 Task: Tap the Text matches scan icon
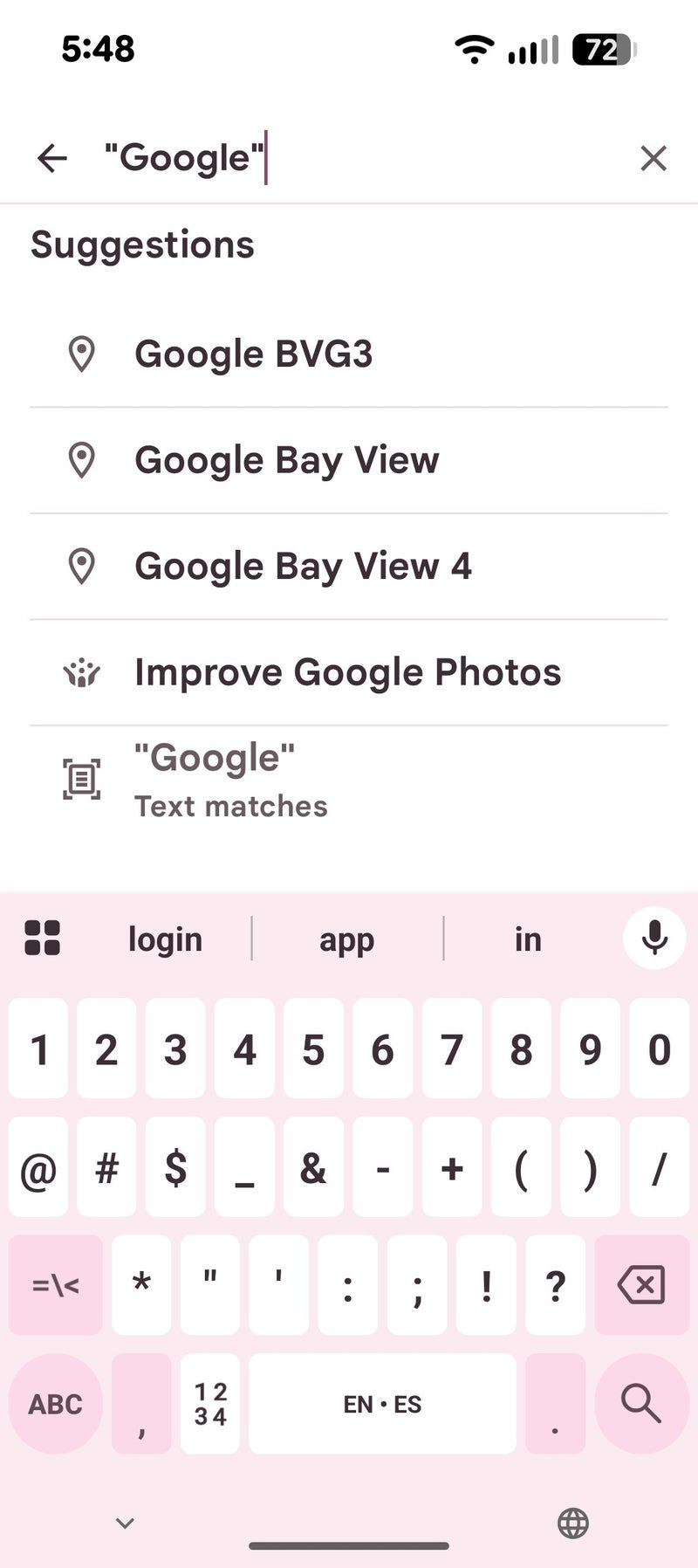80,778
